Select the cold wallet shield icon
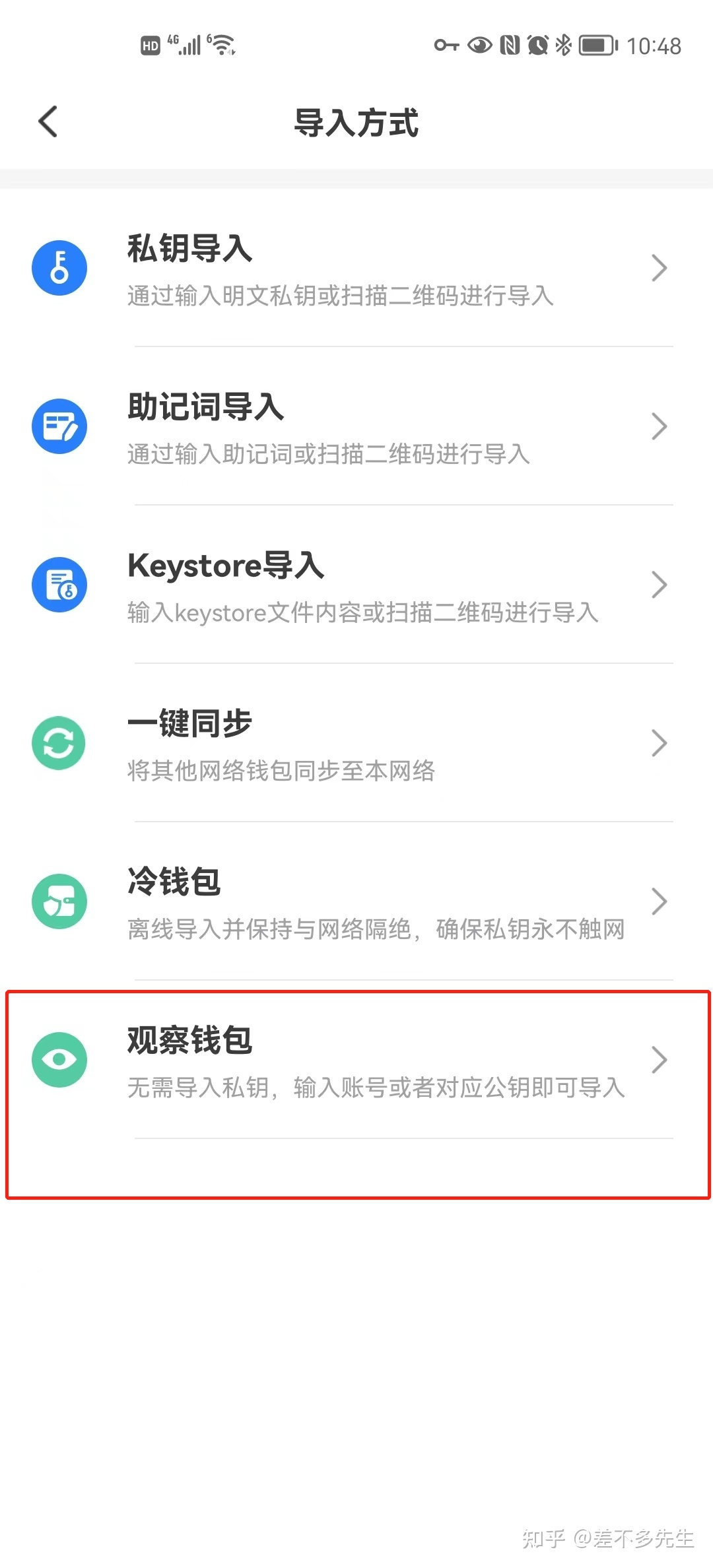713x1568 pixels. coord(59,901)
